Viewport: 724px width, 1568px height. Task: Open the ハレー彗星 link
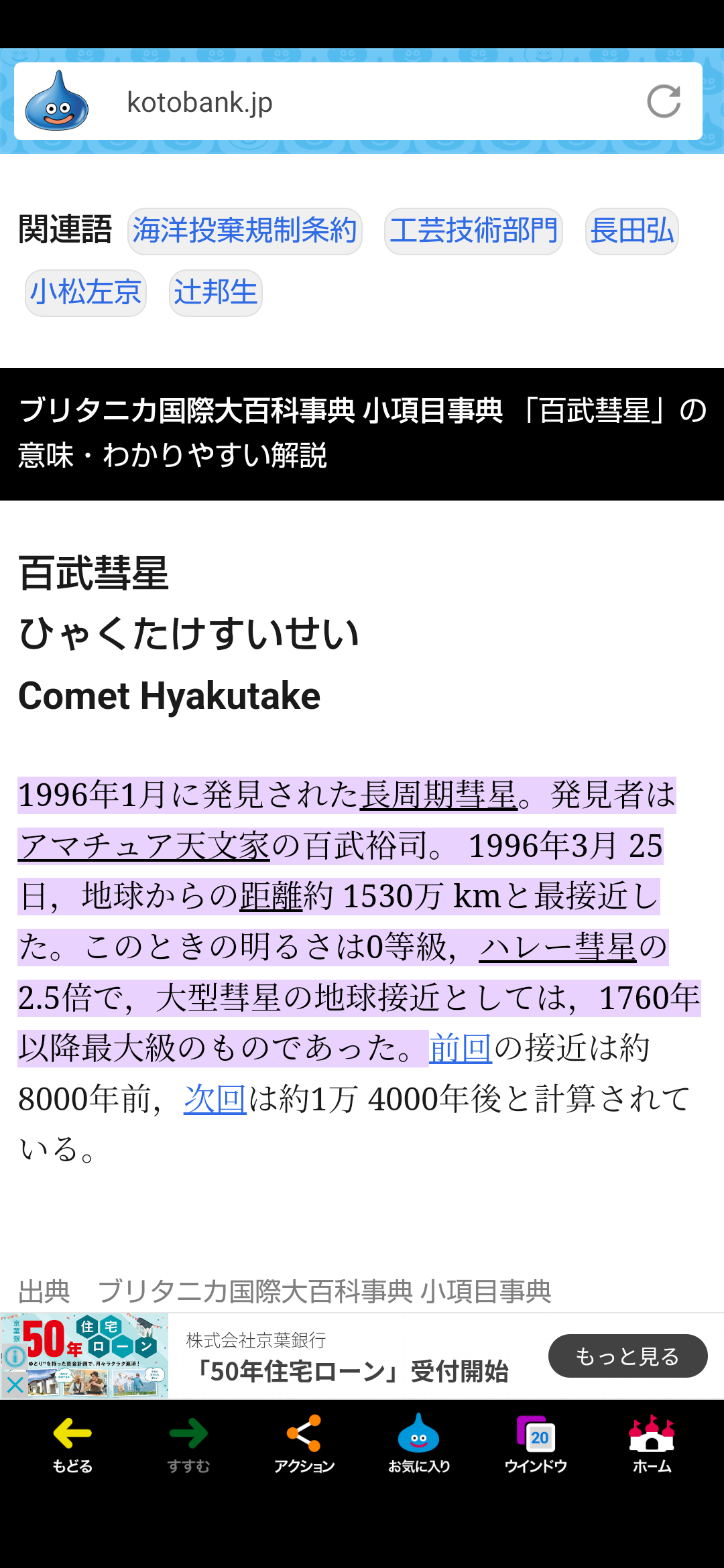coord(558,948)
